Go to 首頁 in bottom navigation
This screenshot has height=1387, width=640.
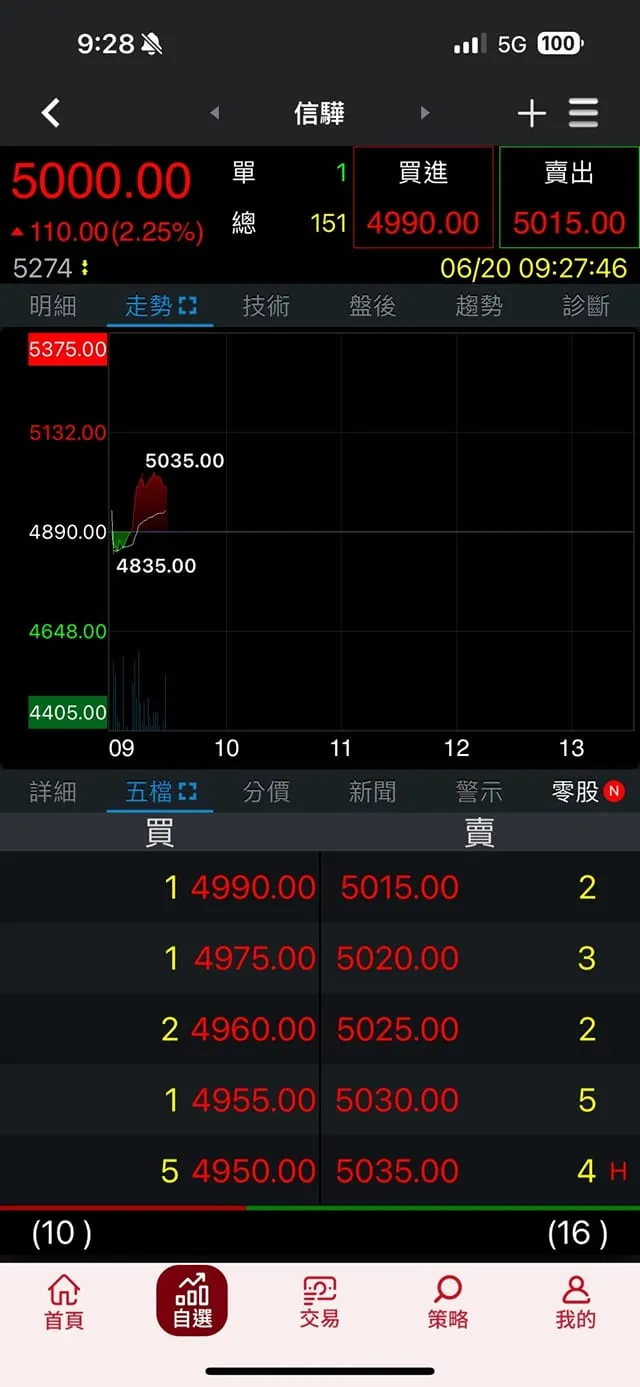click(x=64, y=1302)
